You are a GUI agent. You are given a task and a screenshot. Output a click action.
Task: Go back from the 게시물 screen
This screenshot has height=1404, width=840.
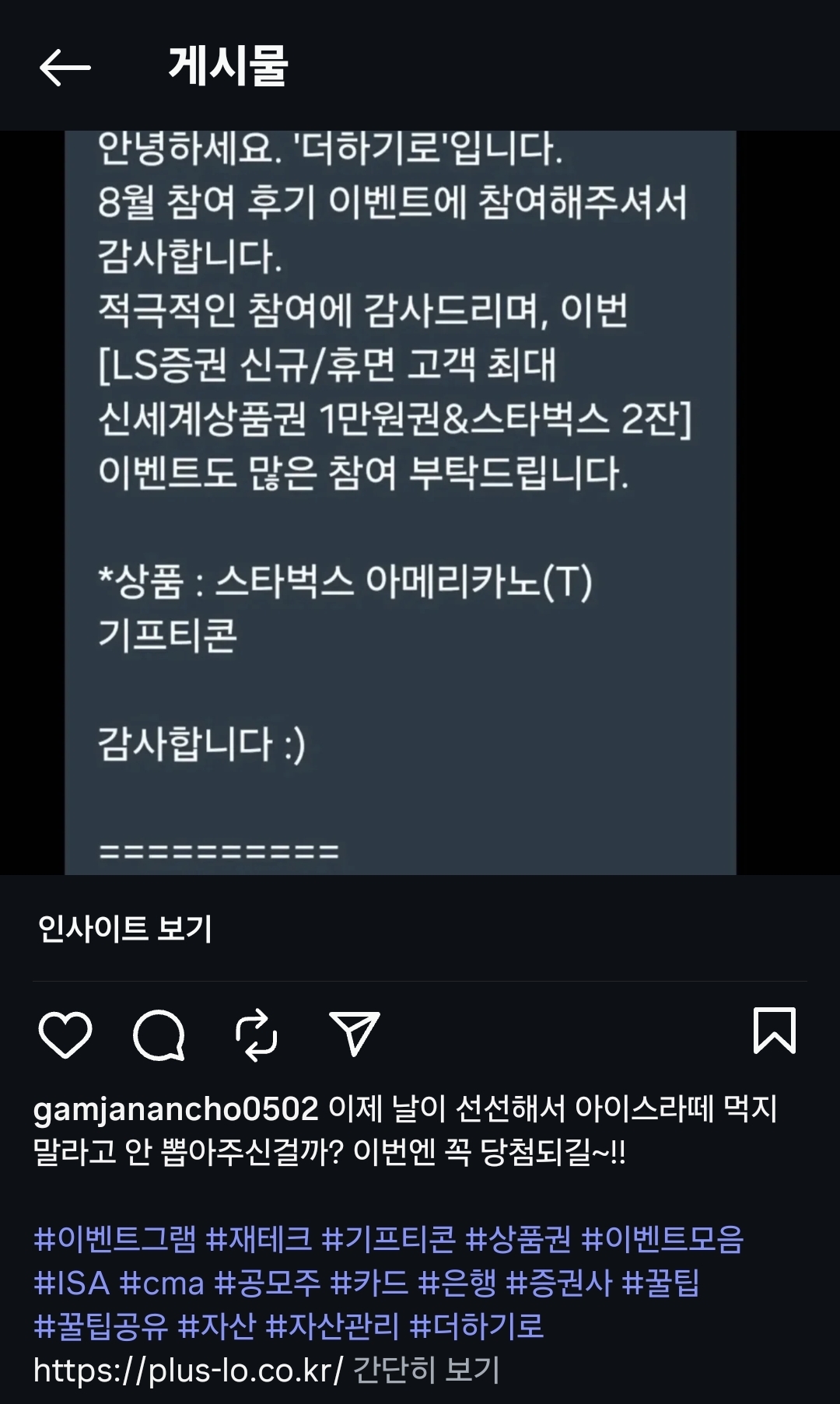click(65, 68)
